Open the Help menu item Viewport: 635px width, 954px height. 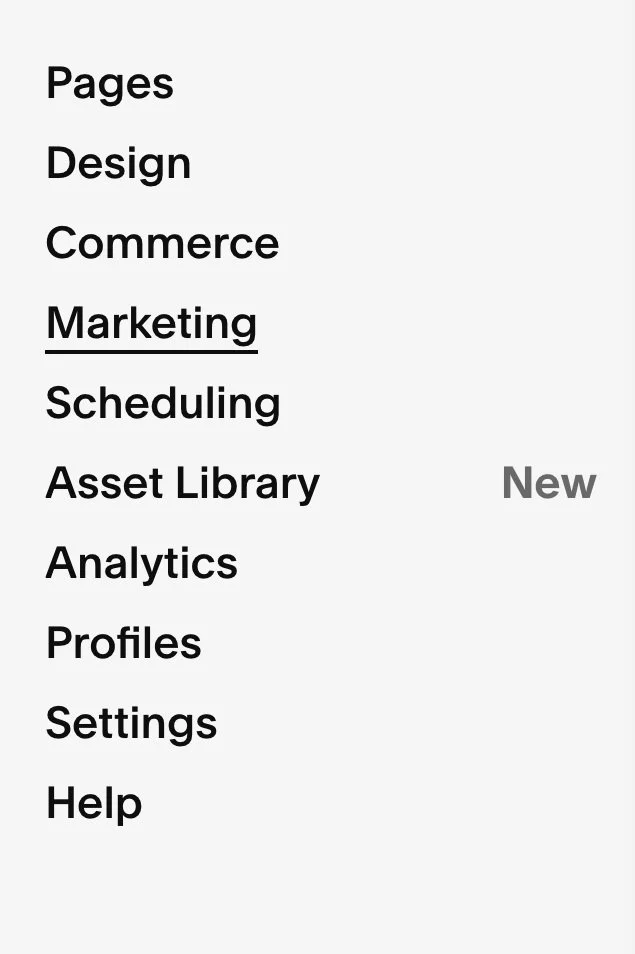(94, 804)
